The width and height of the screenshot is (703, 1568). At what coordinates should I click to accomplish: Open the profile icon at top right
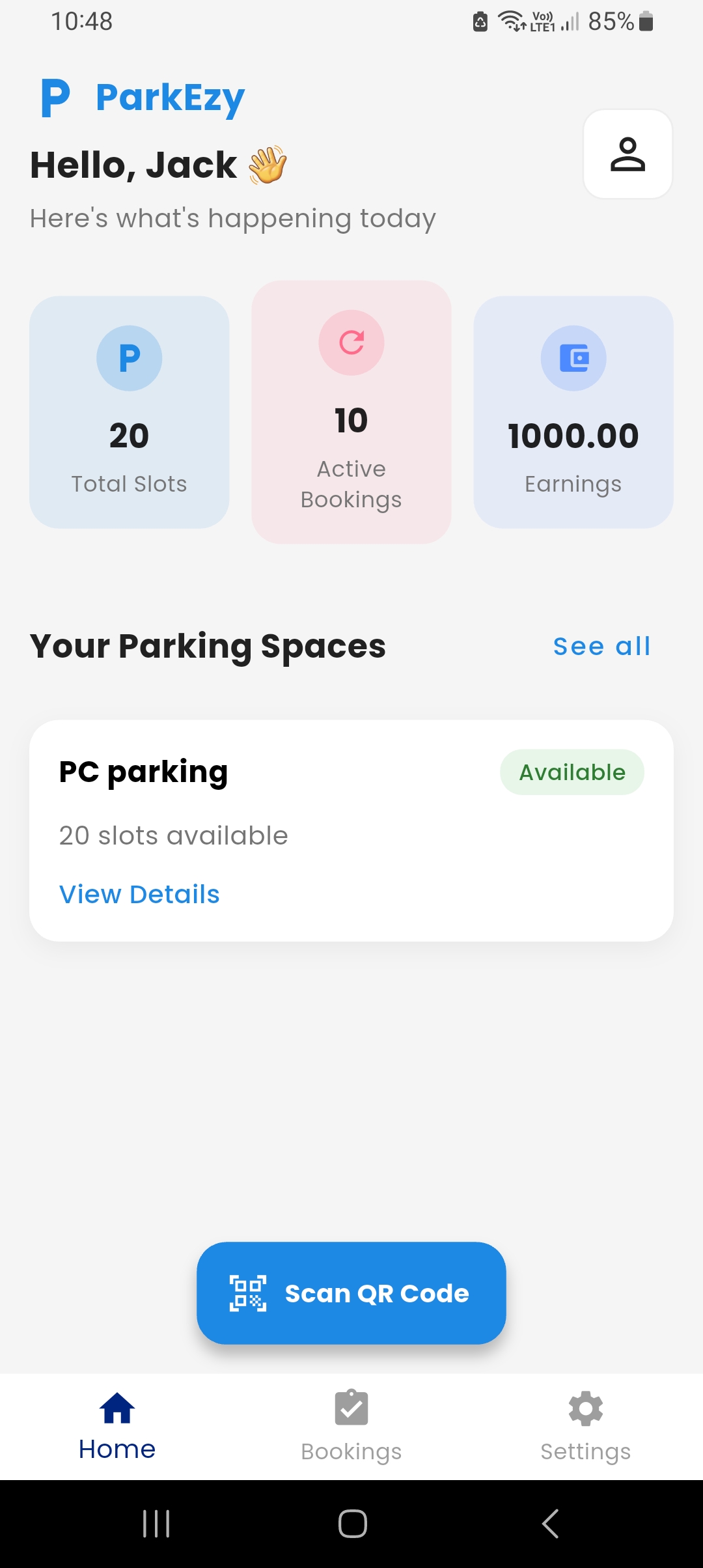coord(627,154)
